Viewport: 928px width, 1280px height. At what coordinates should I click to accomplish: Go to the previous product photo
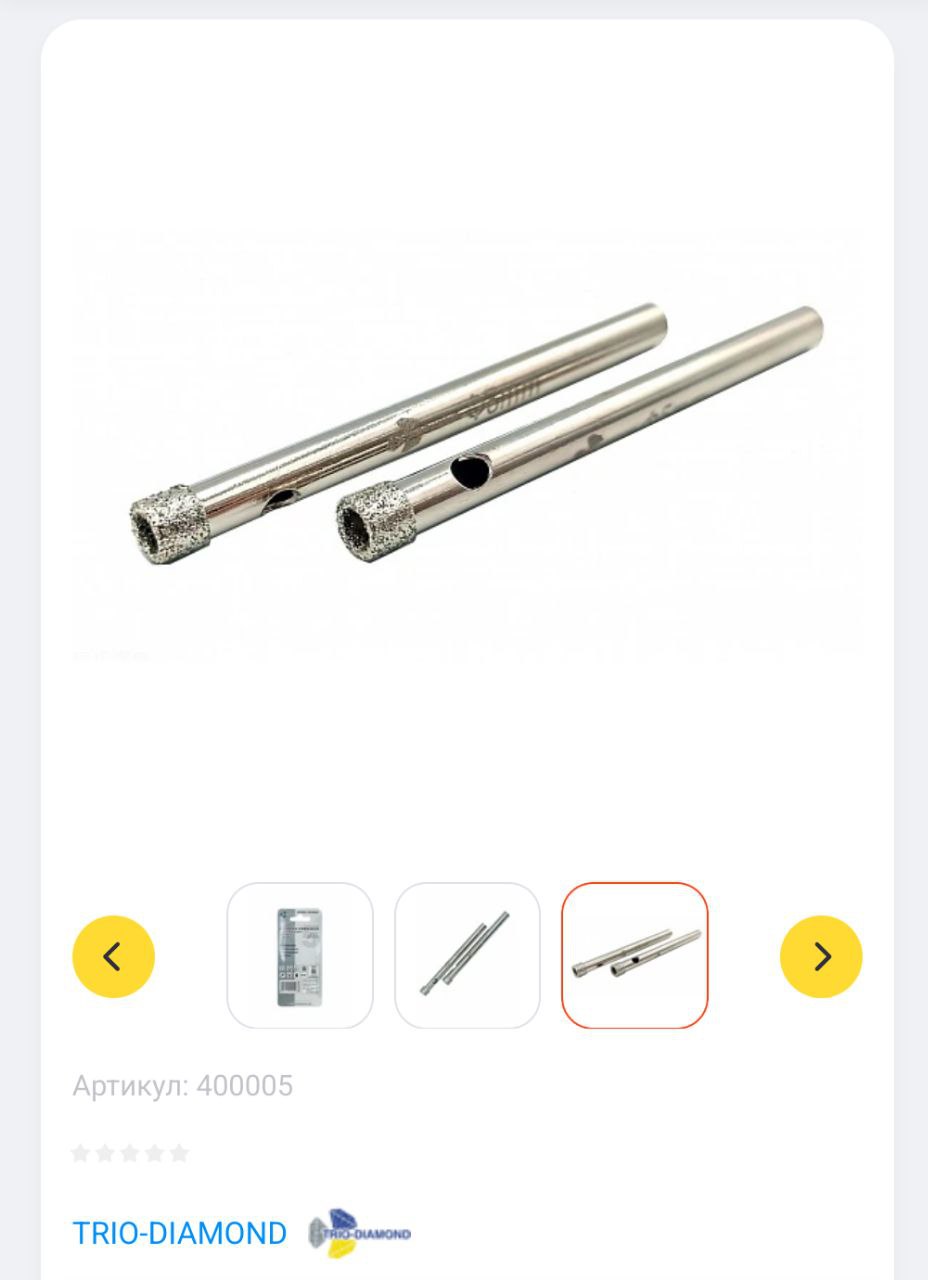tap(113, 957)
